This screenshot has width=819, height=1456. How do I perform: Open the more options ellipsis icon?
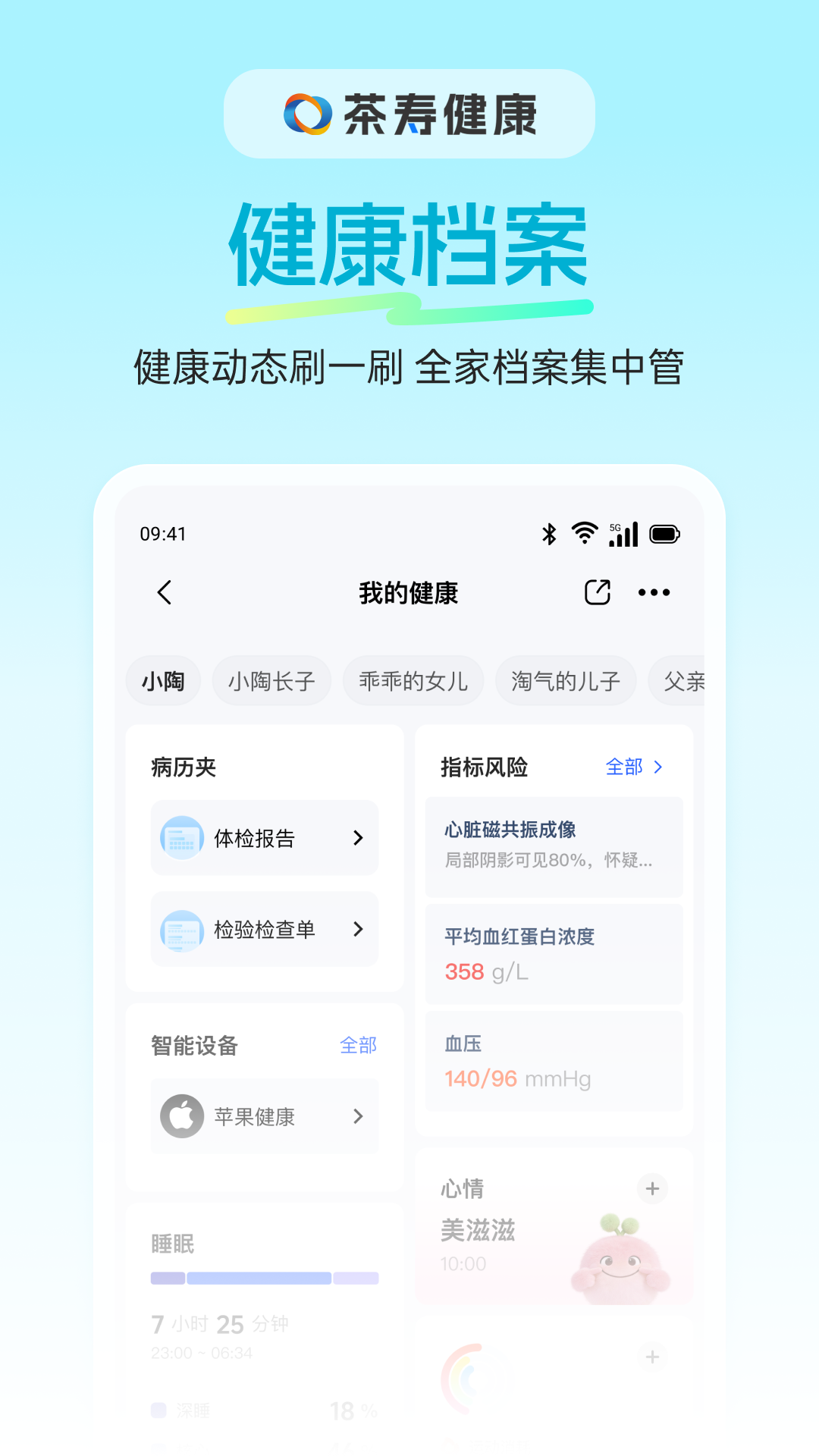654,592
